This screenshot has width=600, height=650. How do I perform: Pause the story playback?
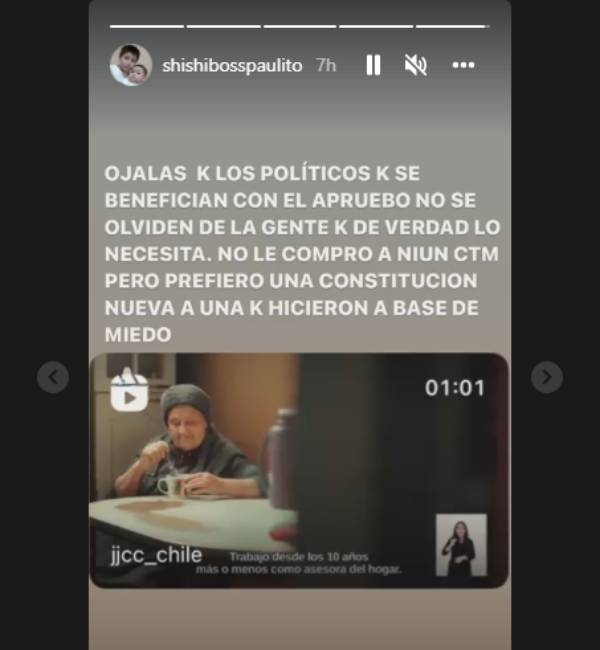click(x=373, y=65)
